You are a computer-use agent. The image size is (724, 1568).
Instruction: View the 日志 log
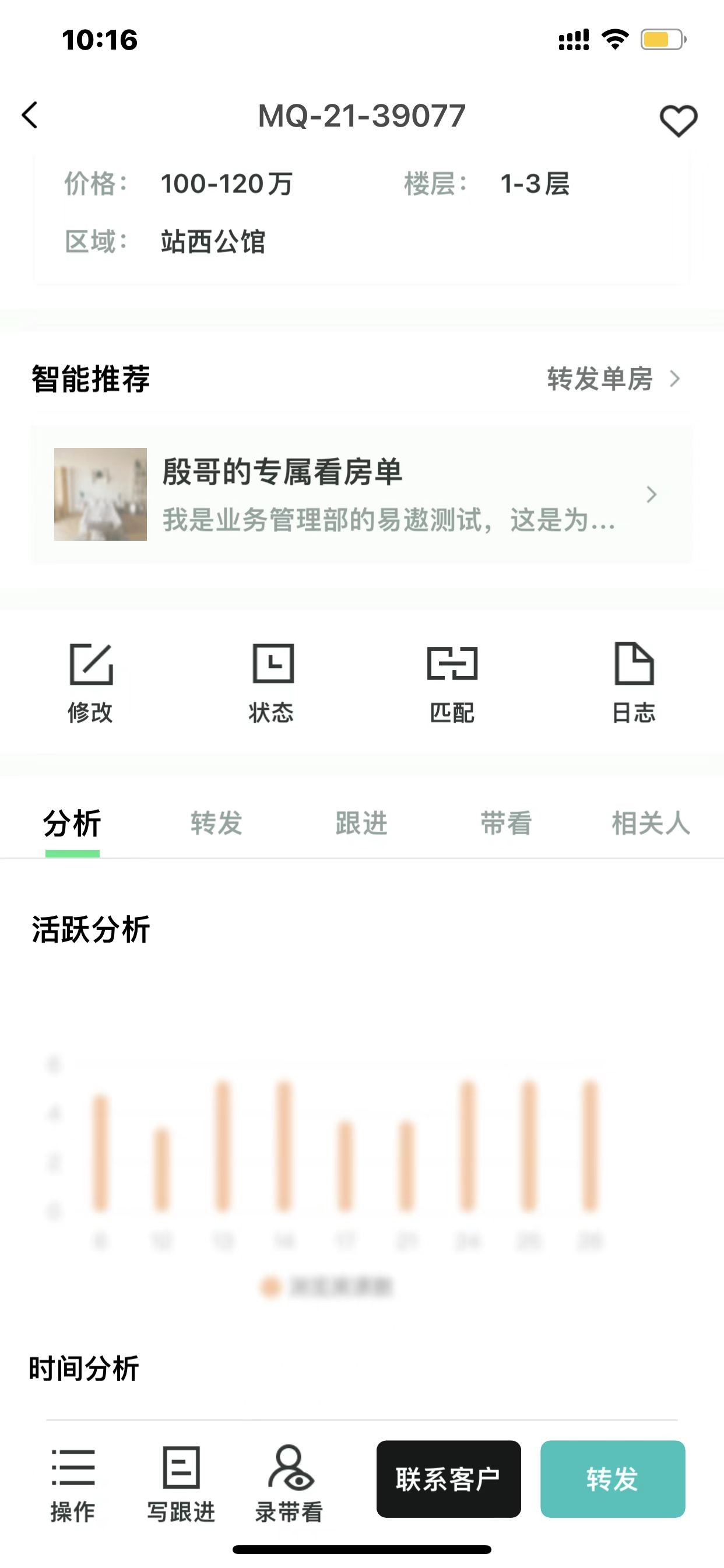tap(633, 682)
